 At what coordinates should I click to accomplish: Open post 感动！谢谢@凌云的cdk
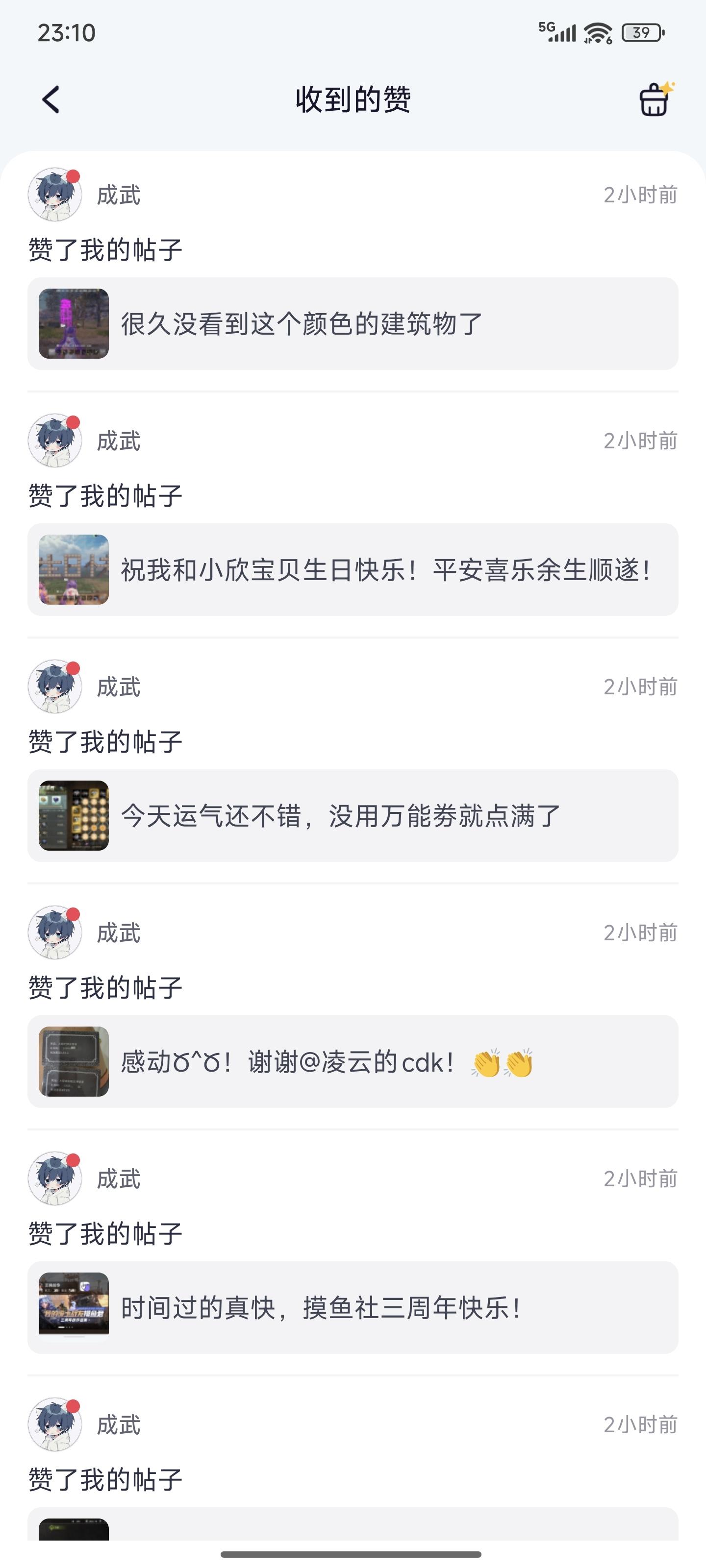point(353,1061)
